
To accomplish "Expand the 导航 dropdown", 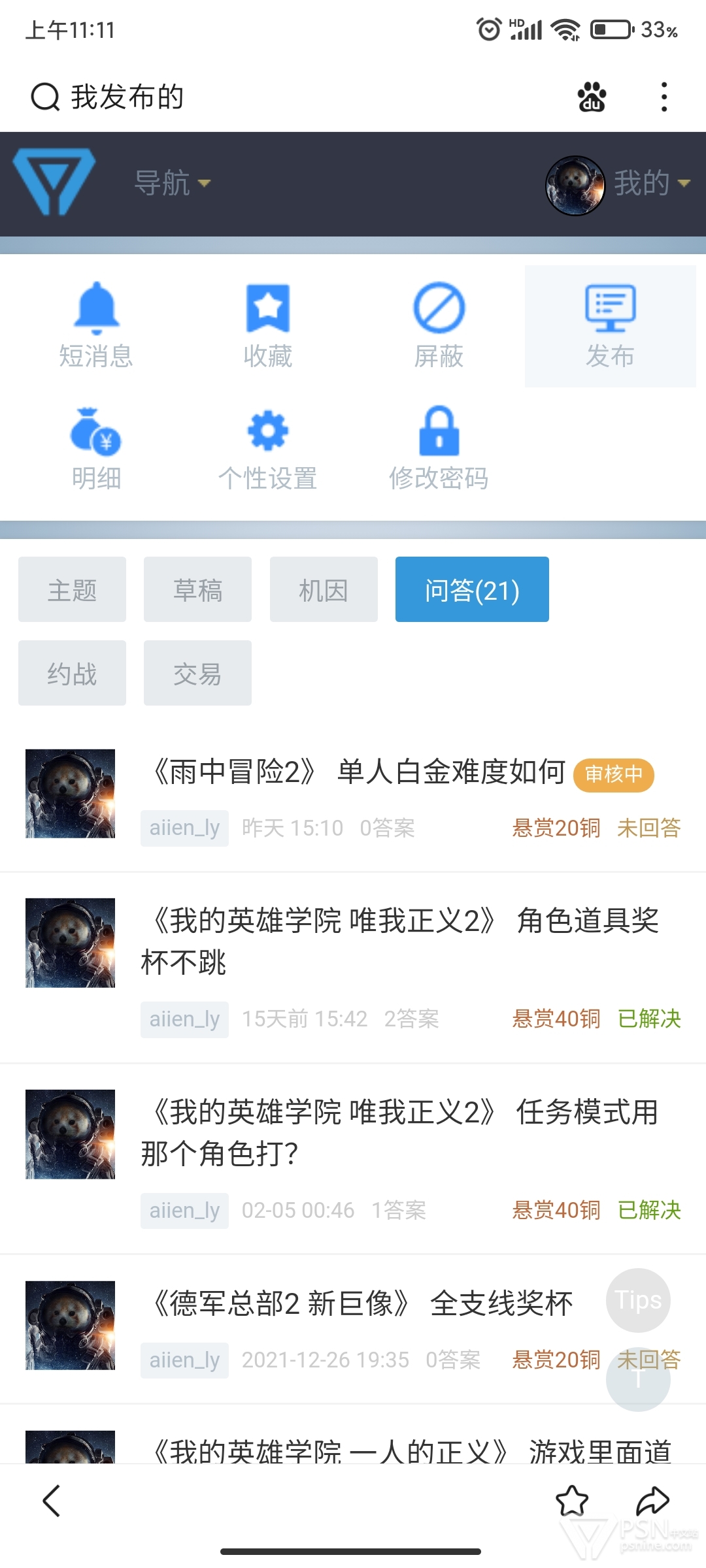I will click(x=173, y=183).
